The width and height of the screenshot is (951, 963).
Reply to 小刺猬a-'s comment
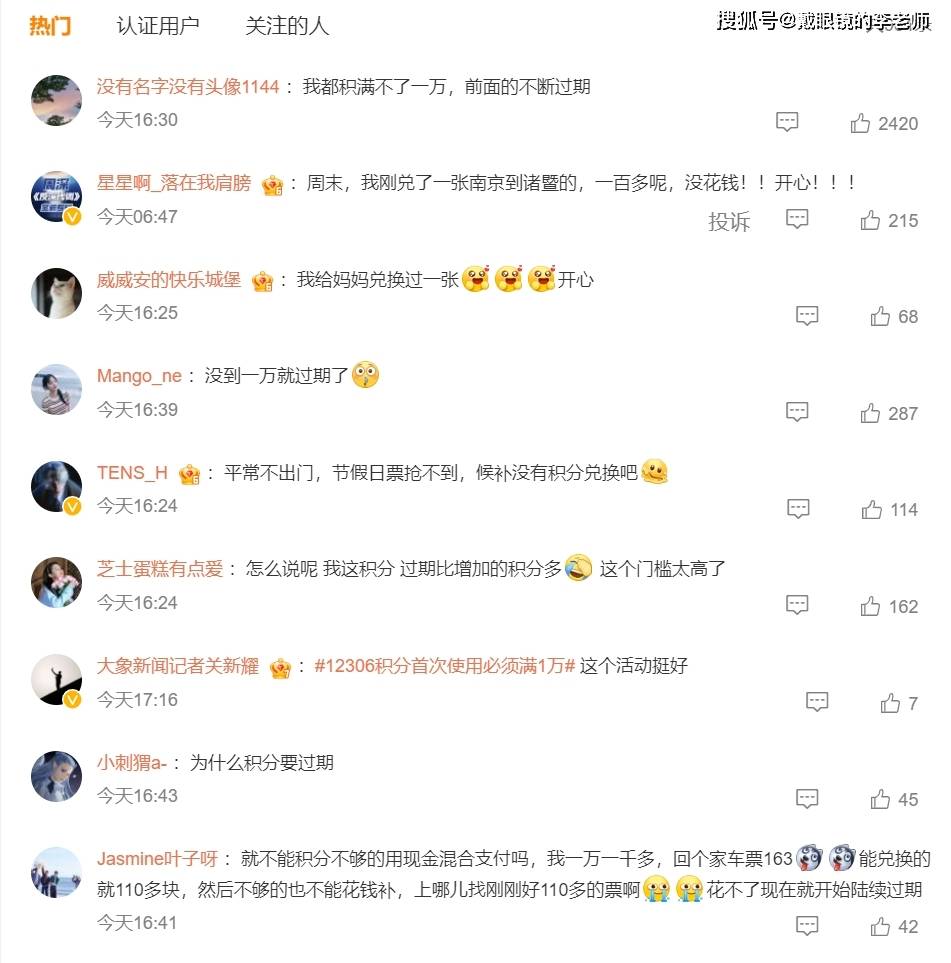coord(807,798)
